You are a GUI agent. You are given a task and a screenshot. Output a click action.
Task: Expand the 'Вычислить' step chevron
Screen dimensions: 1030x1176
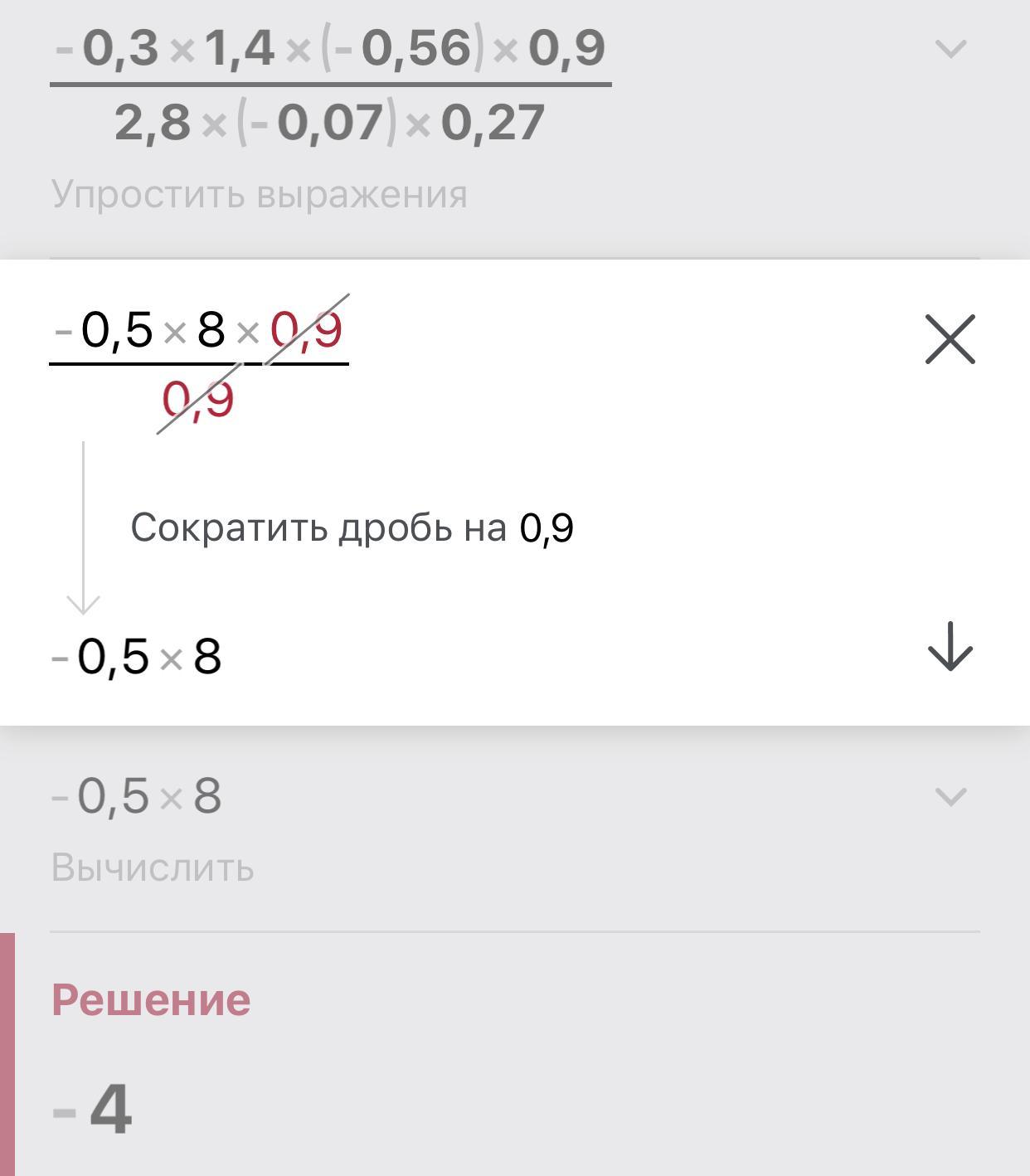pyautogui.click(x=950, y=797)
